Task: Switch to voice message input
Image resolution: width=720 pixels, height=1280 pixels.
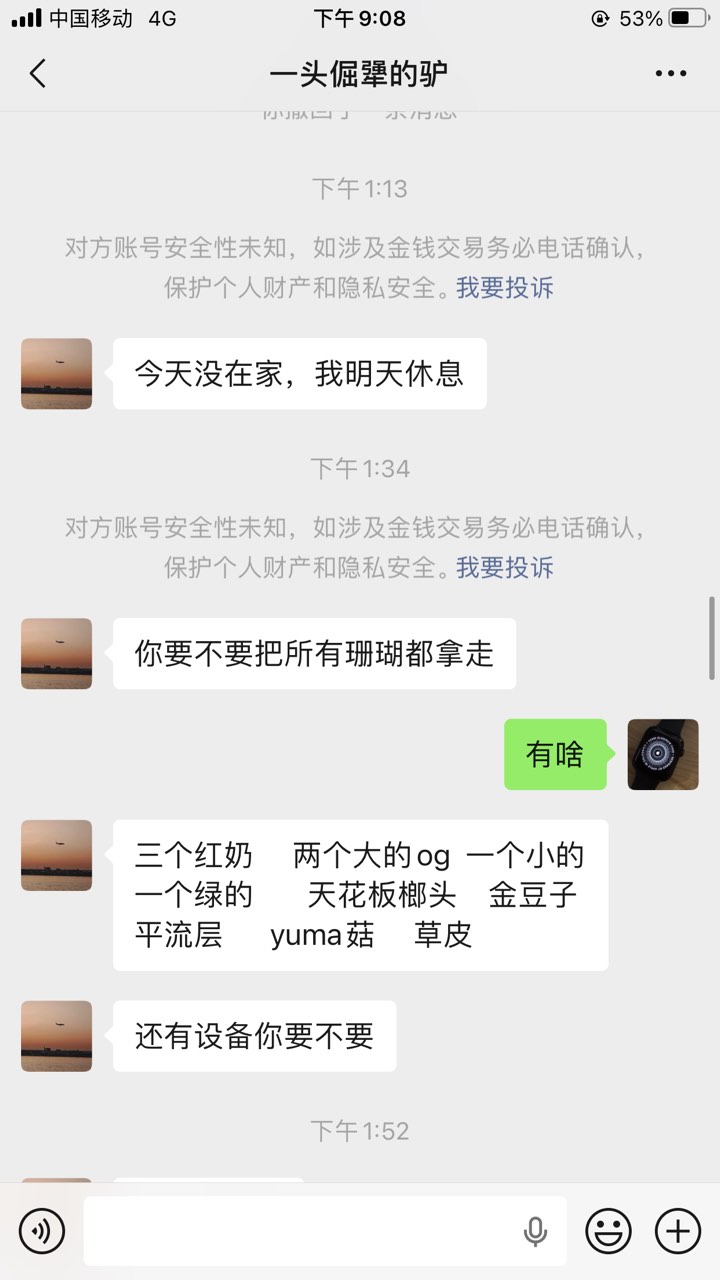Action: 42,1230
